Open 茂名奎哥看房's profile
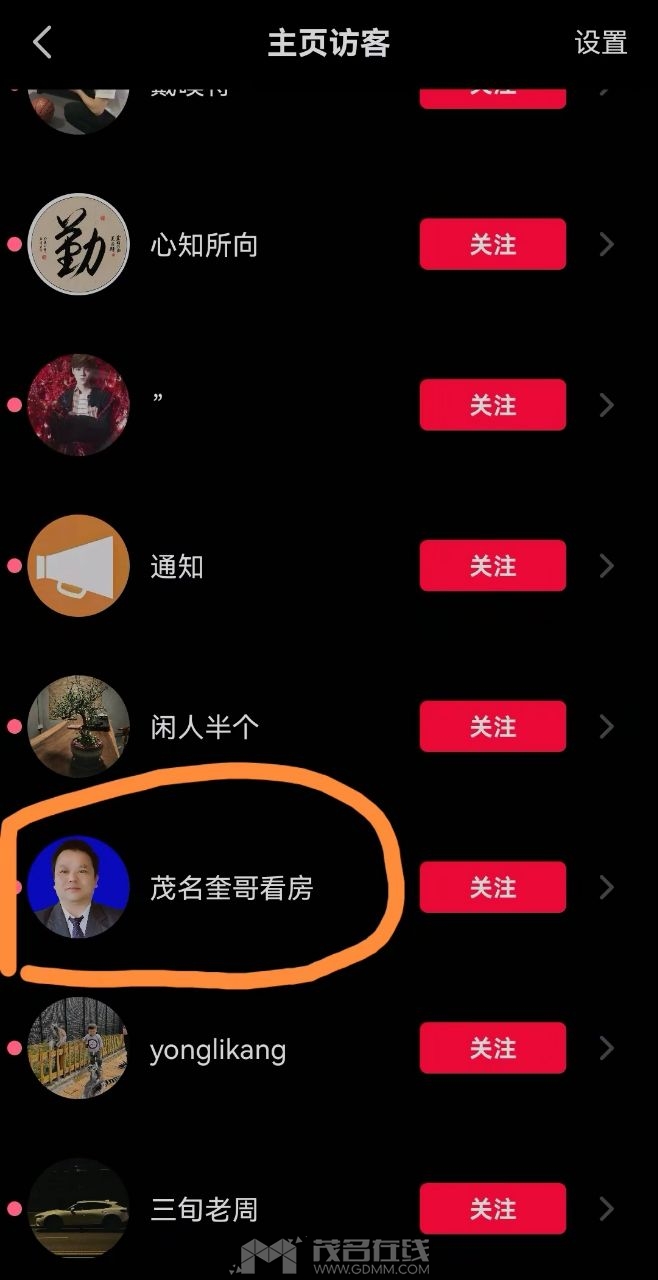658x1280 pixels. click(x=231, y=888)
